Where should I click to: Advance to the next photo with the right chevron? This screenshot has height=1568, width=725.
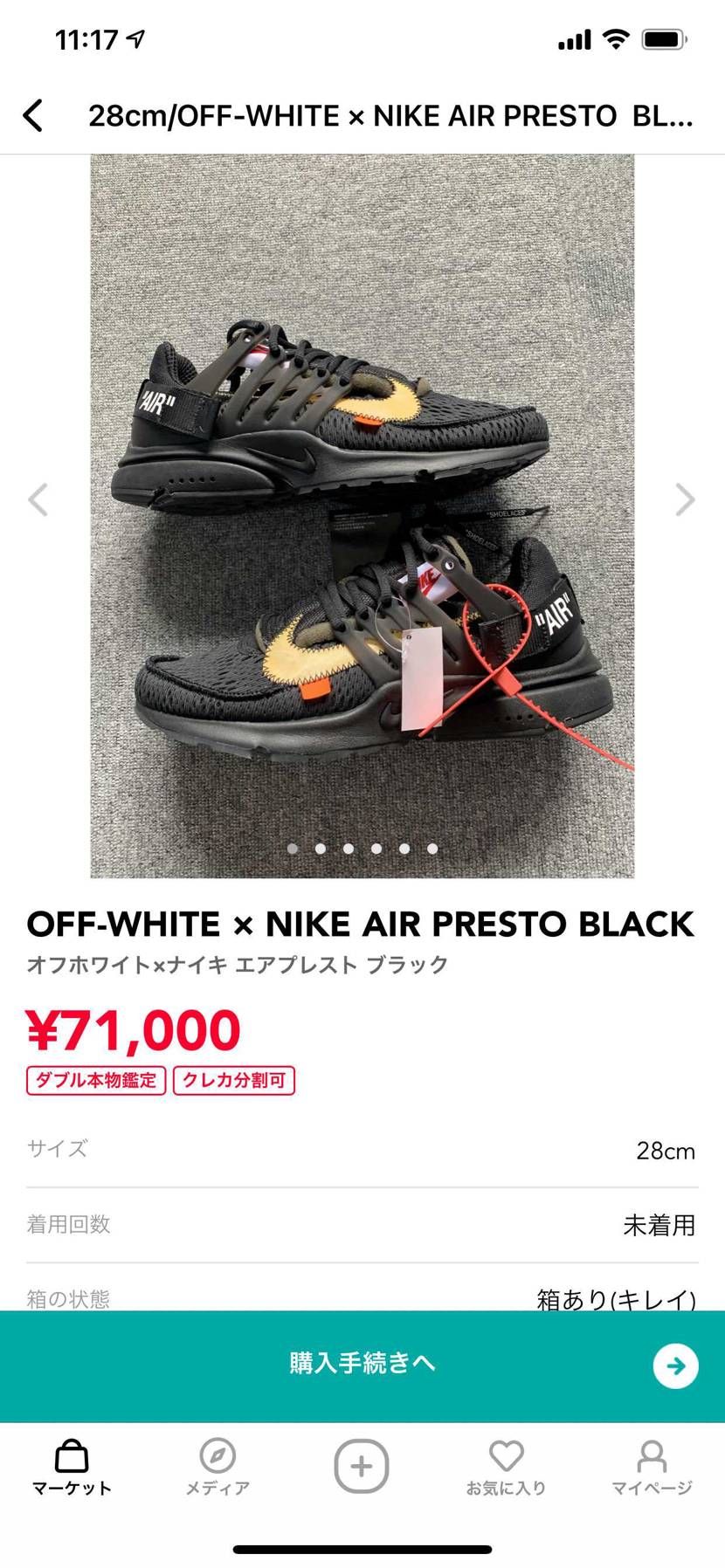(687, 499)
